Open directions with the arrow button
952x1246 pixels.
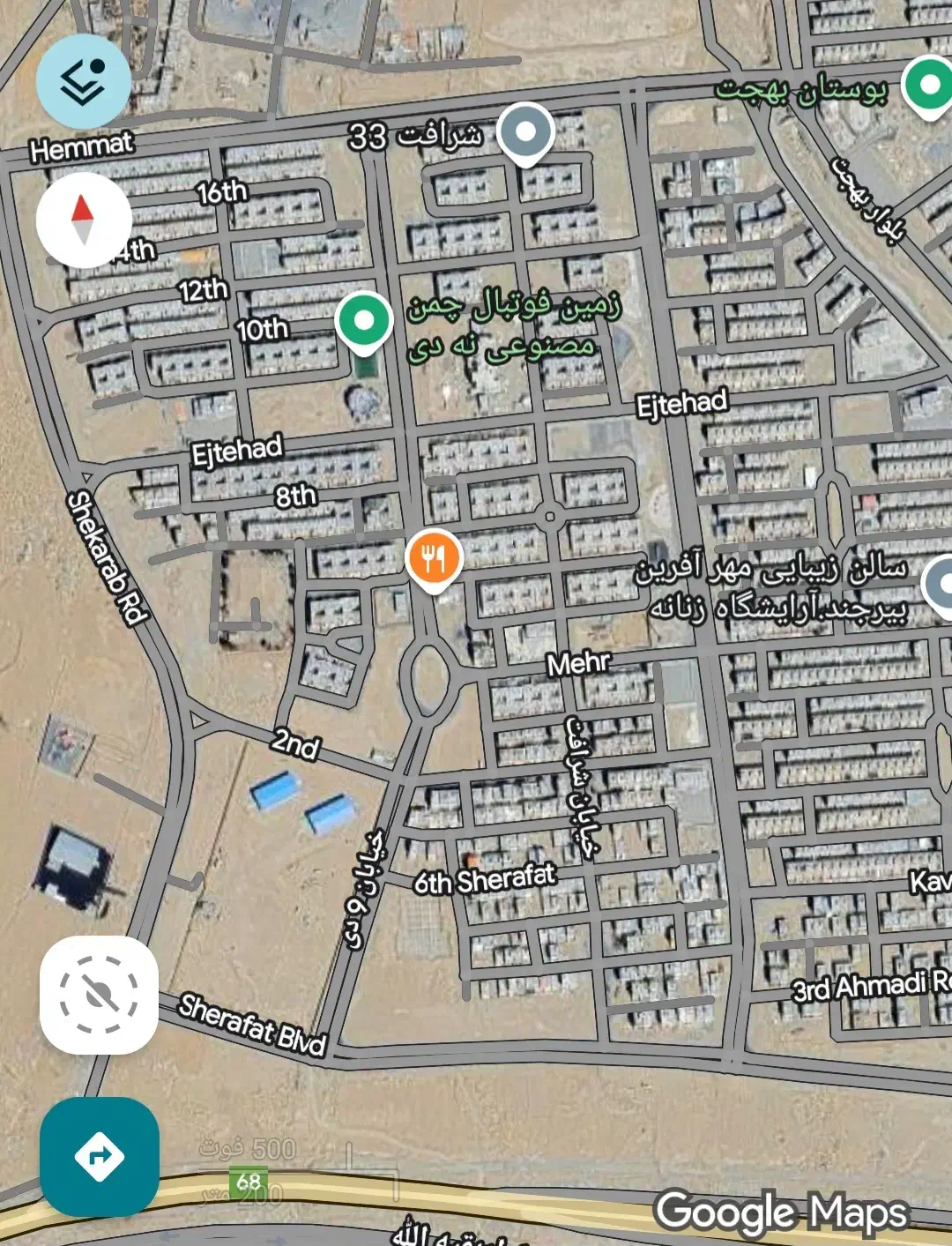(100, 1156)
